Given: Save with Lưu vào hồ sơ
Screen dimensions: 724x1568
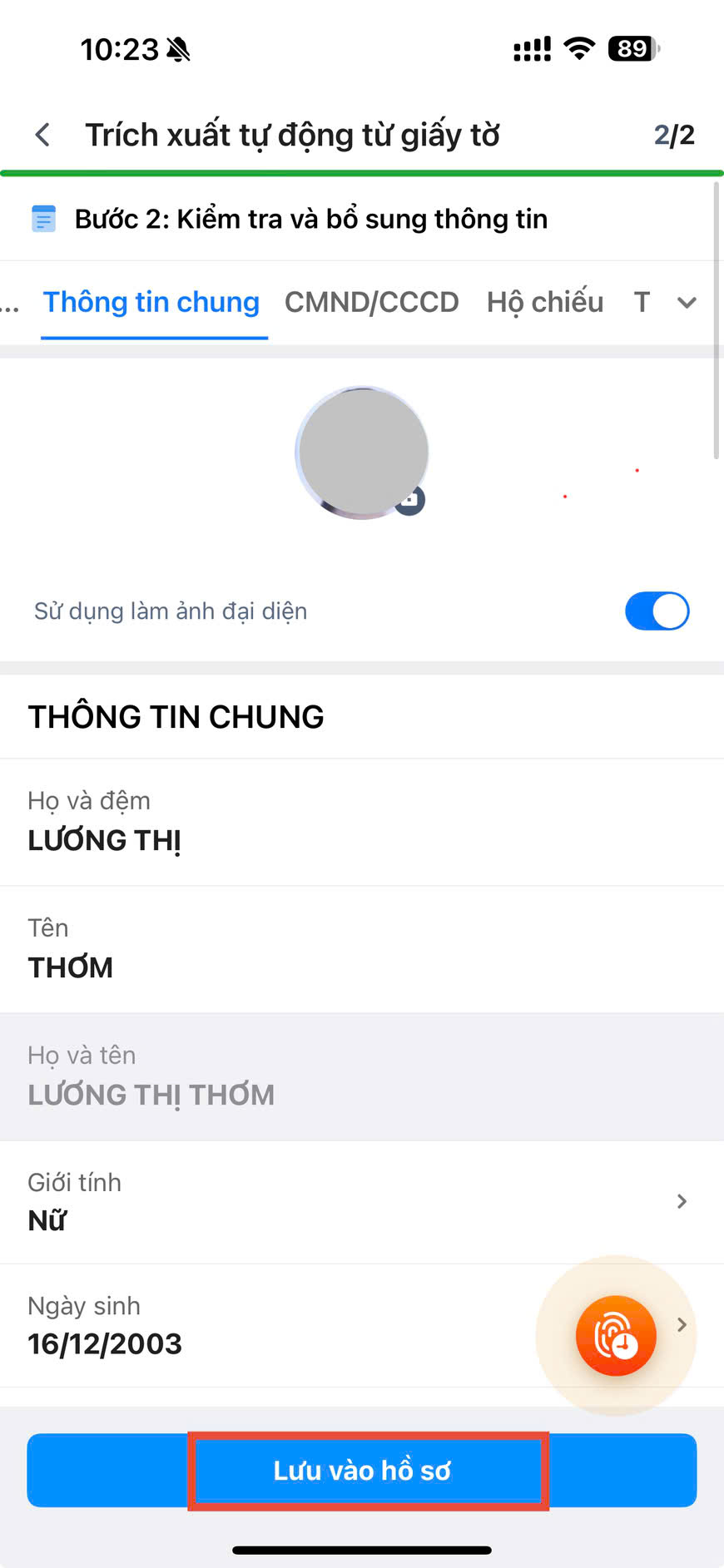Looking at the screenshot, I should click(362, 1471).
